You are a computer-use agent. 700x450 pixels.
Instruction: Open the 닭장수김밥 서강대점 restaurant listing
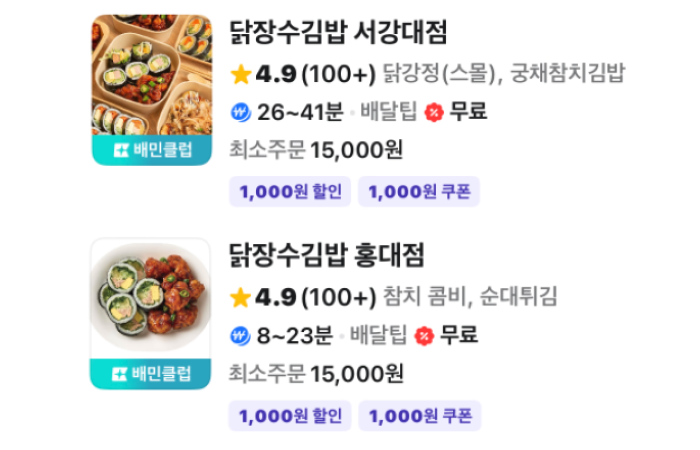(x=338, y=31)
